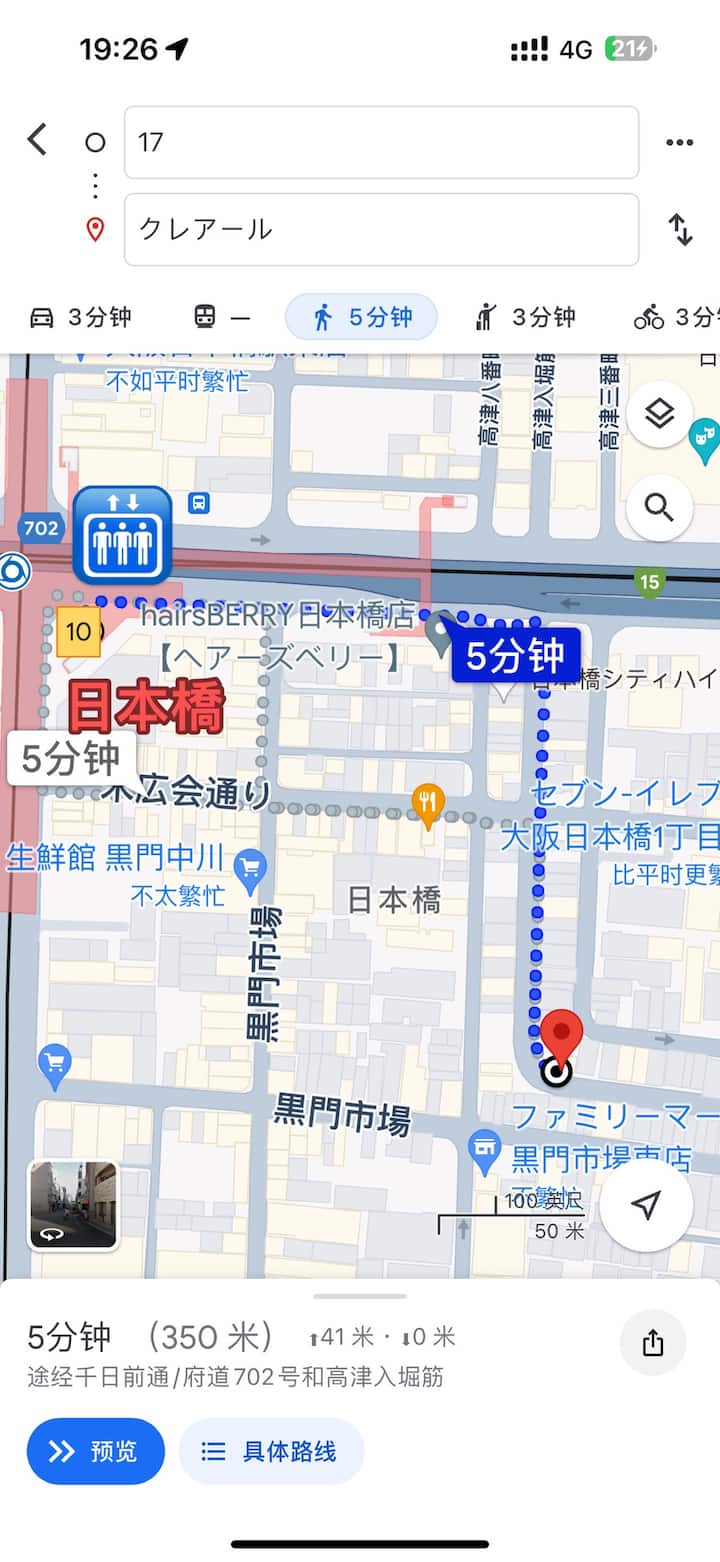Image resolution: width=720 pixels, height=1562 pixels.
Task: Start the route preview with 预览
Action: pyautogui.click(x=95, y=1451)
